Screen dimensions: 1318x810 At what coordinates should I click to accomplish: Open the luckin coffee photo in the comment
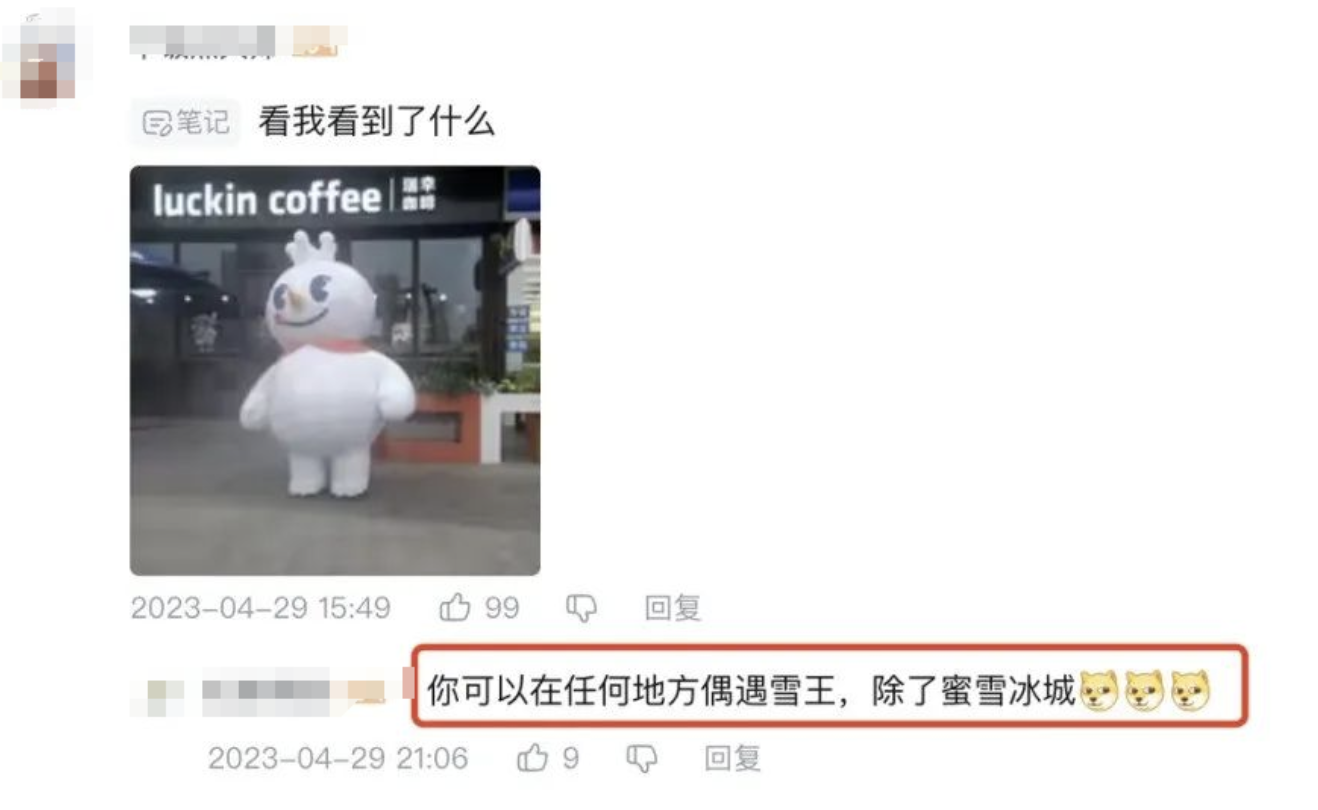coord(335,370)
